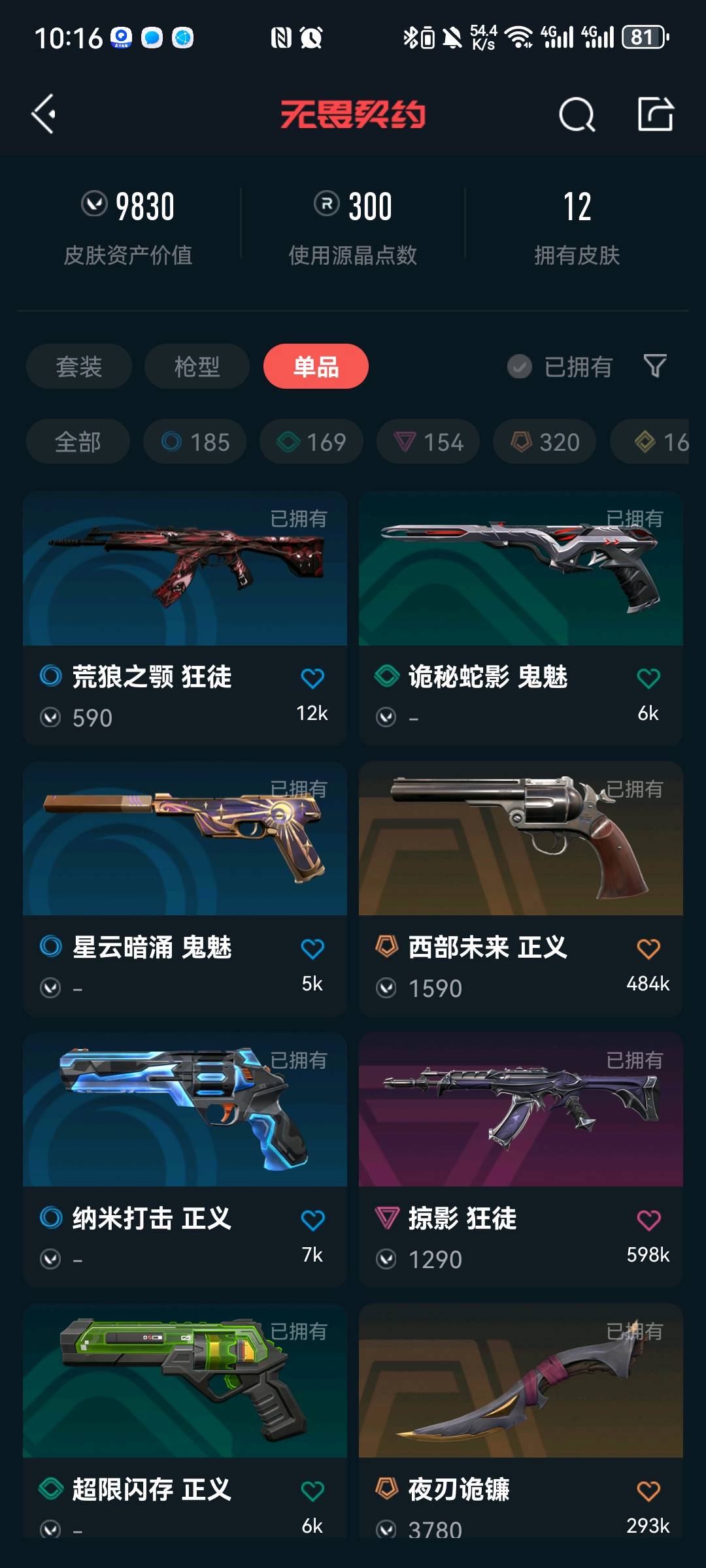706x1568 pixels.
Task: Select the 全部 filter chip
Action: coord(78,442)
